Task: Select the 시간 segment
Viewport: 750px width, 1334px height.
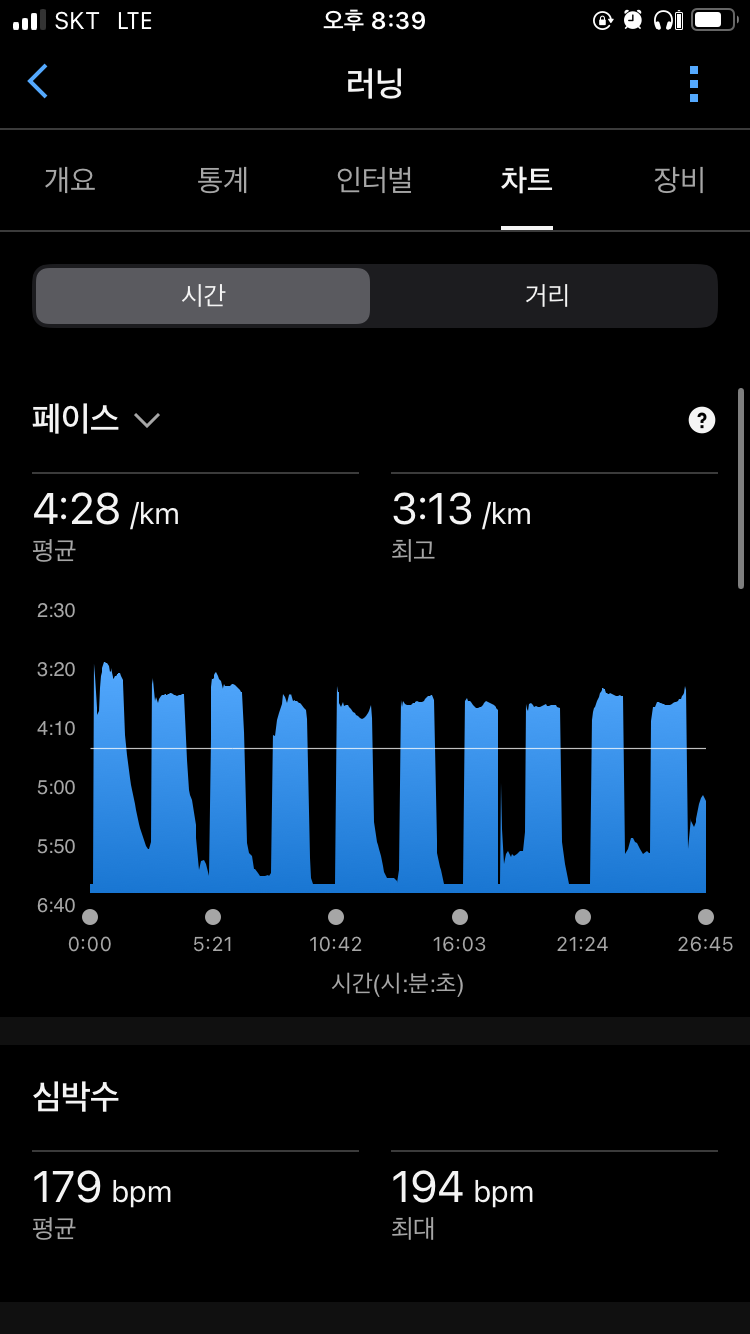Action: tap(203, 296)
